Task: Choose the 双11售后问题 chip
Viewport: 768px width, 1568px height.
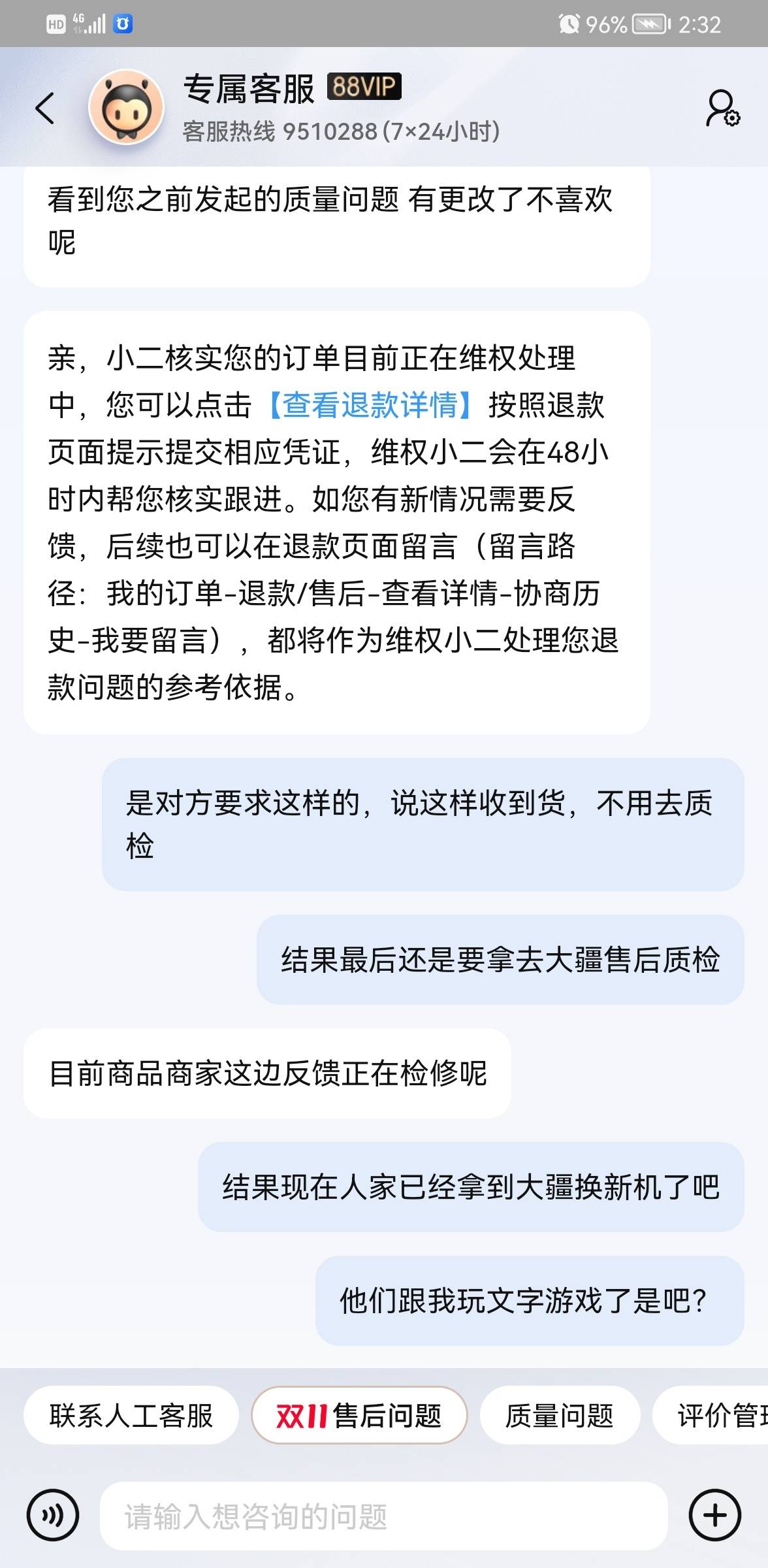Action: (359, 1415)
